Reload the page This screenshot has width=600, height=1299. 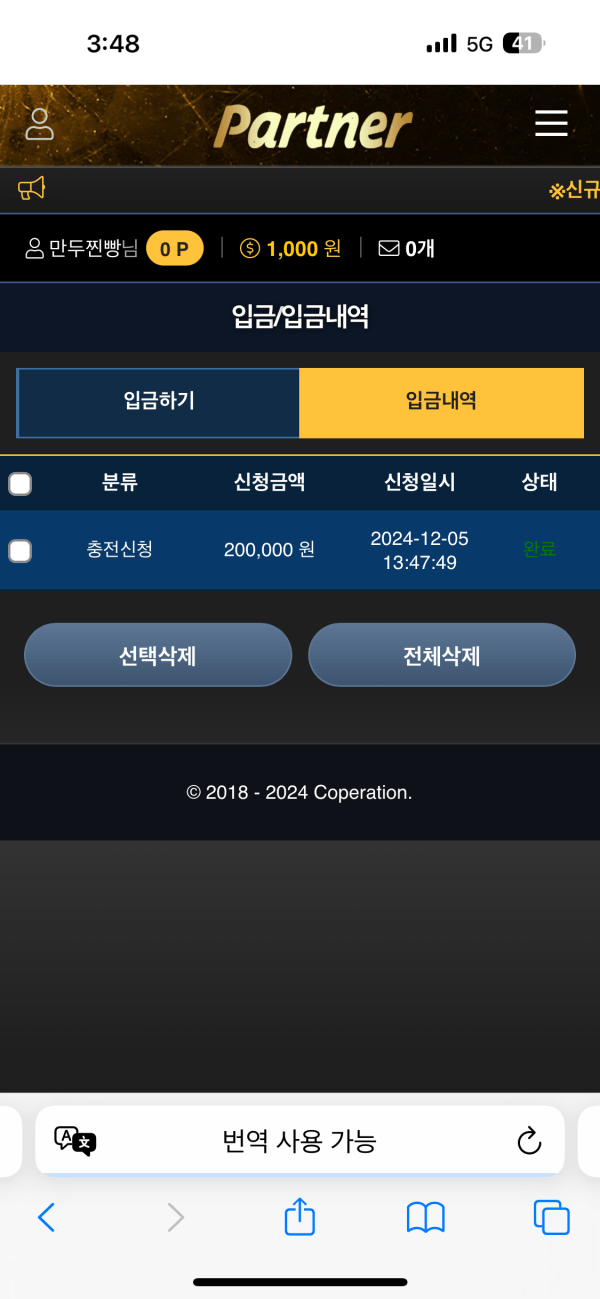click(529, 1141)
